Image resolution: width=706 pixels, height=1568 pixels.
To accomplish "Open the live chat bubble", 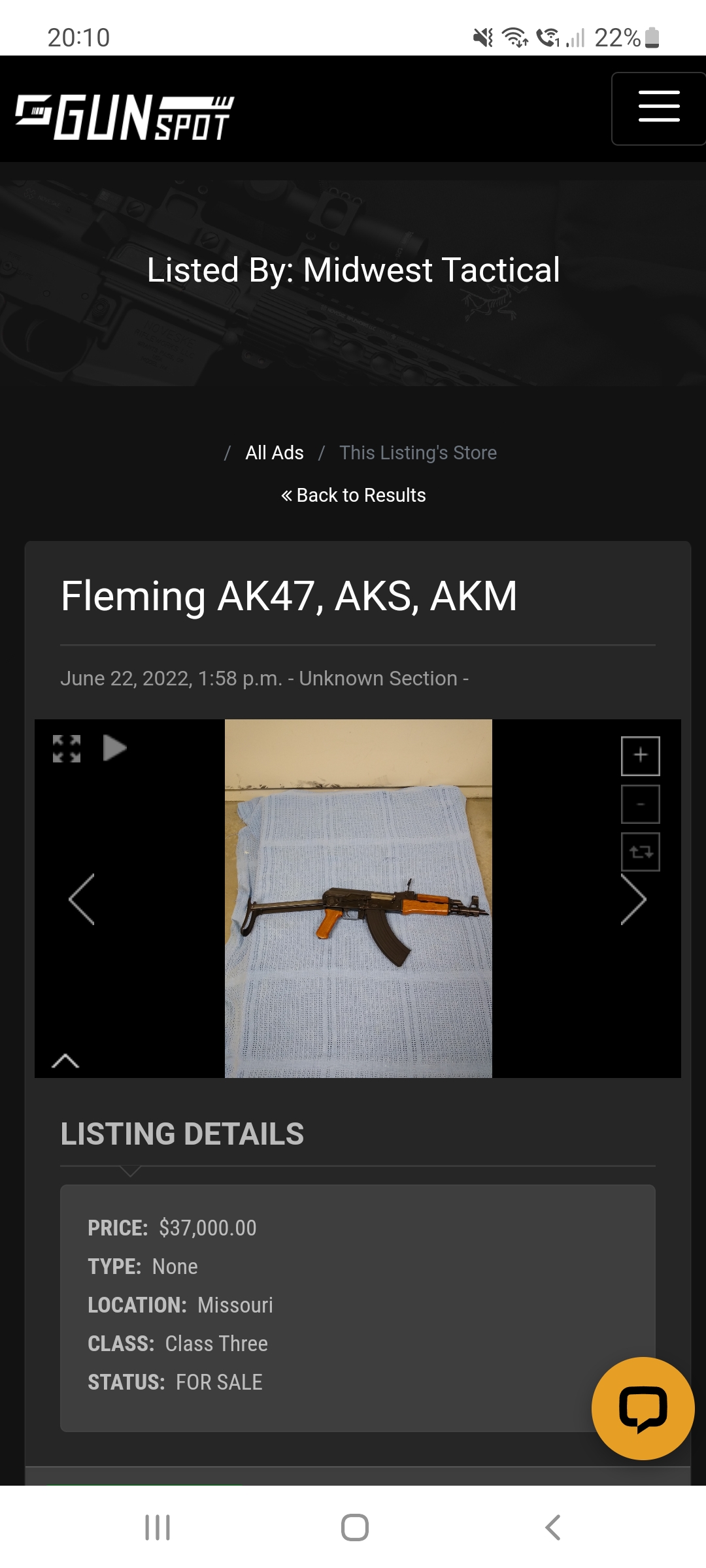I will pyautogui.click(x=643, y=1409).
